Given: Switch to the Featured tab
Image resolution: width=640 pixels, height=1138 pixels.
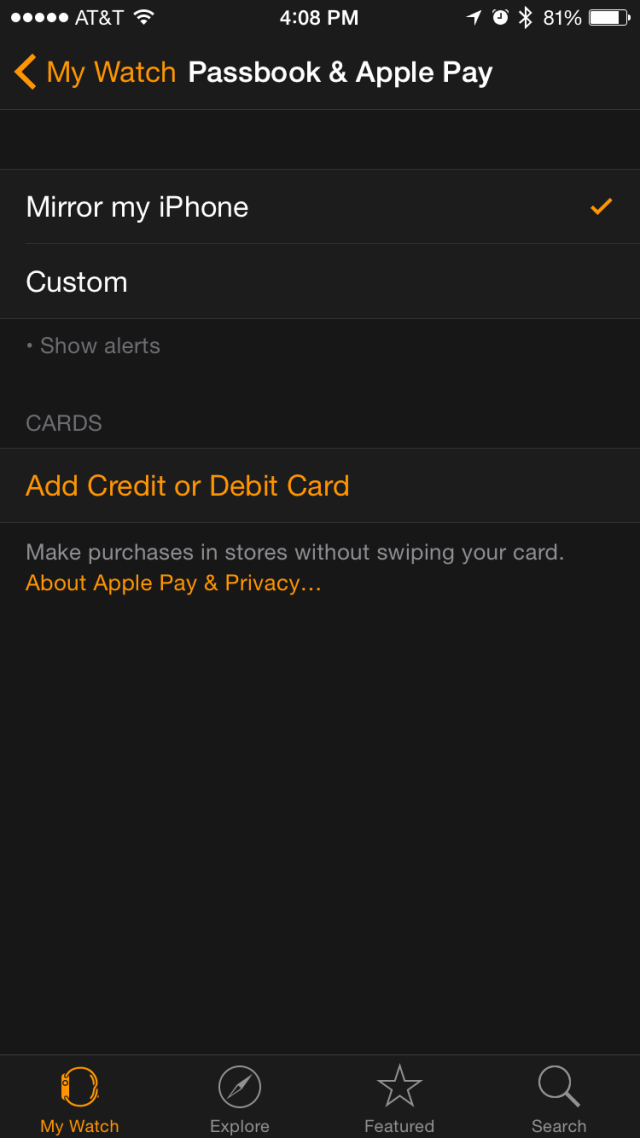Looking at the screenshot, I should click(399, 1097).
